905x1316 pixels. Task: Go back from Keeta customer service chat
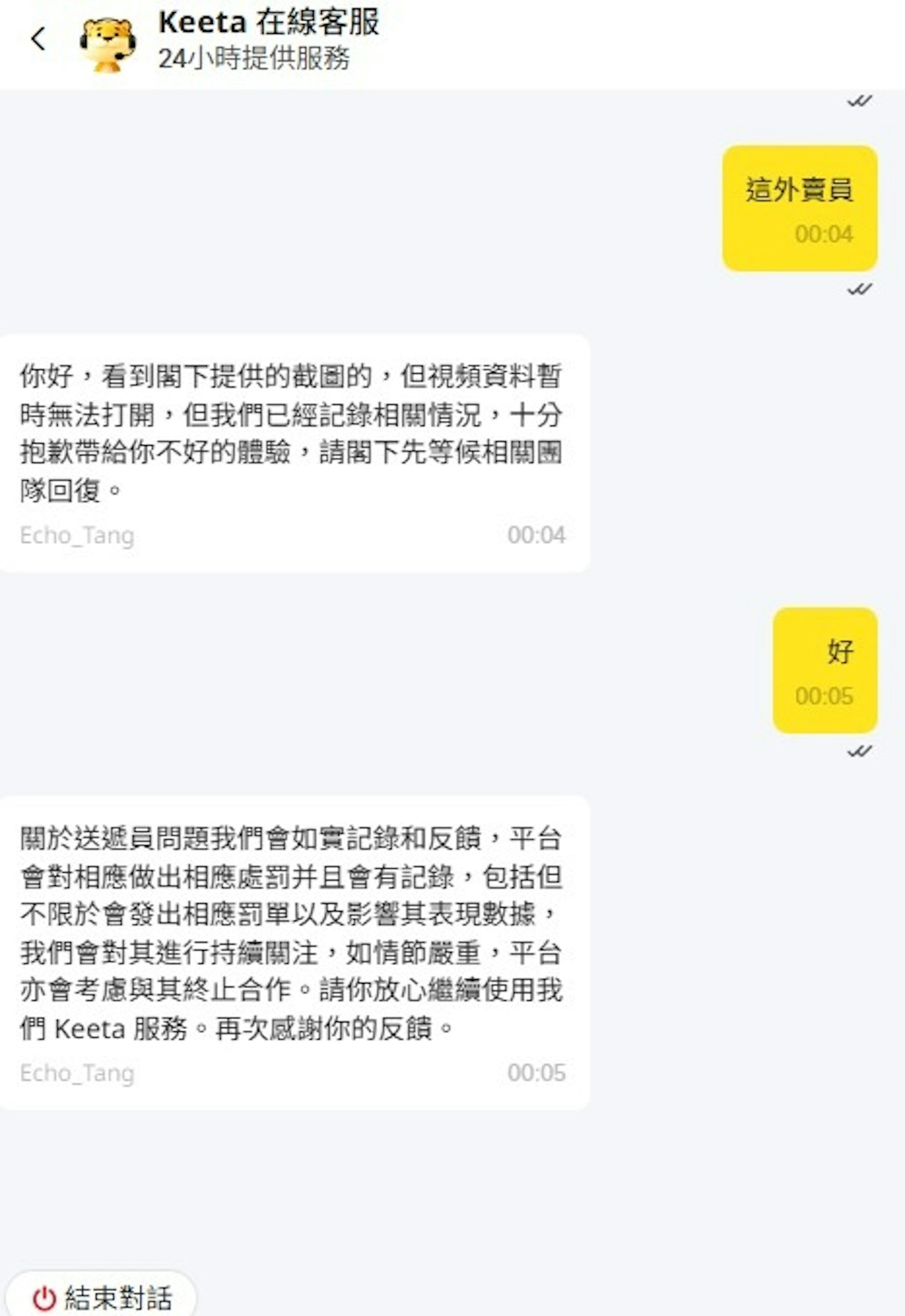pyautogui.click(x=38, y=39)
